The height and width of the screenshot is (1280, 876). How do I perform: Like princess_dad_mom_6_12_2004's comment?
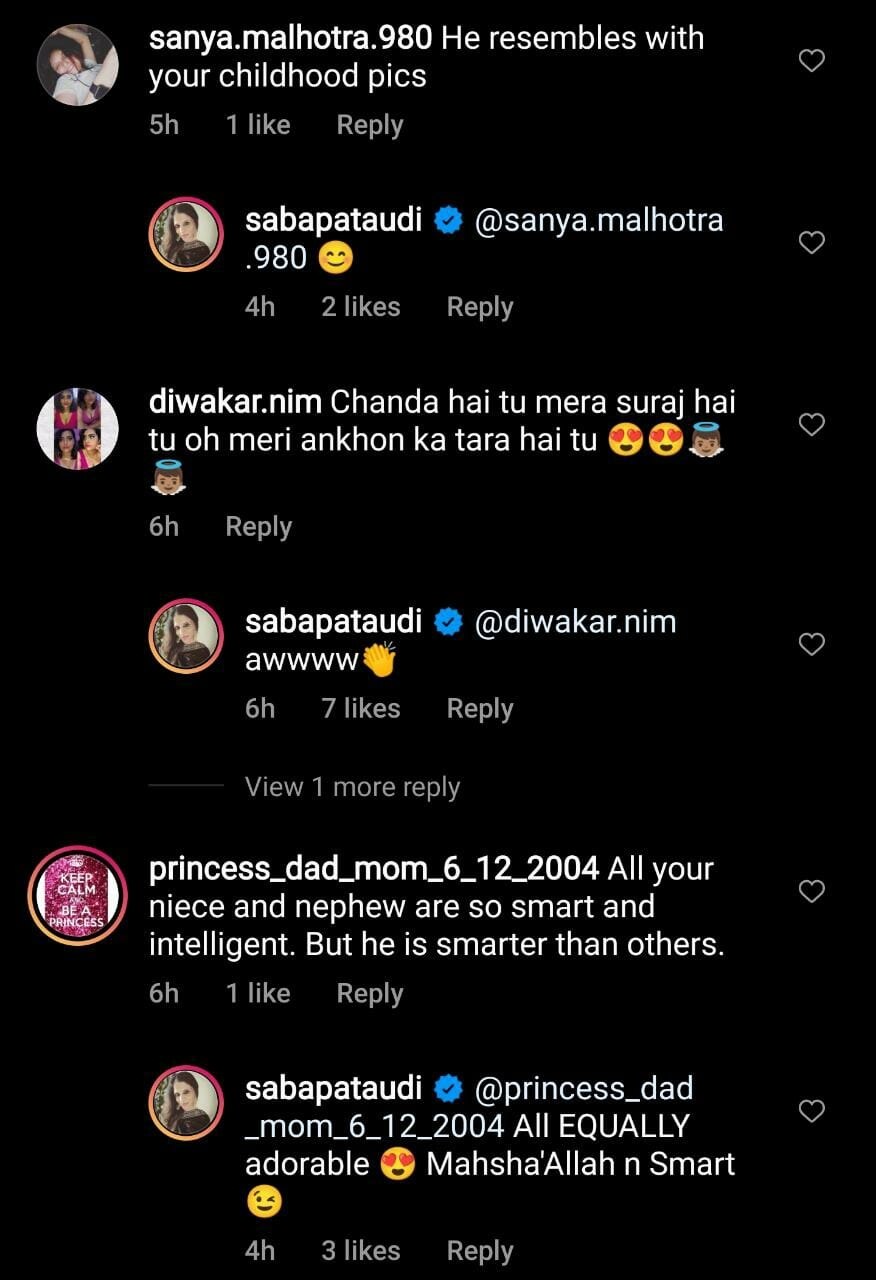[x=813, y=890]
